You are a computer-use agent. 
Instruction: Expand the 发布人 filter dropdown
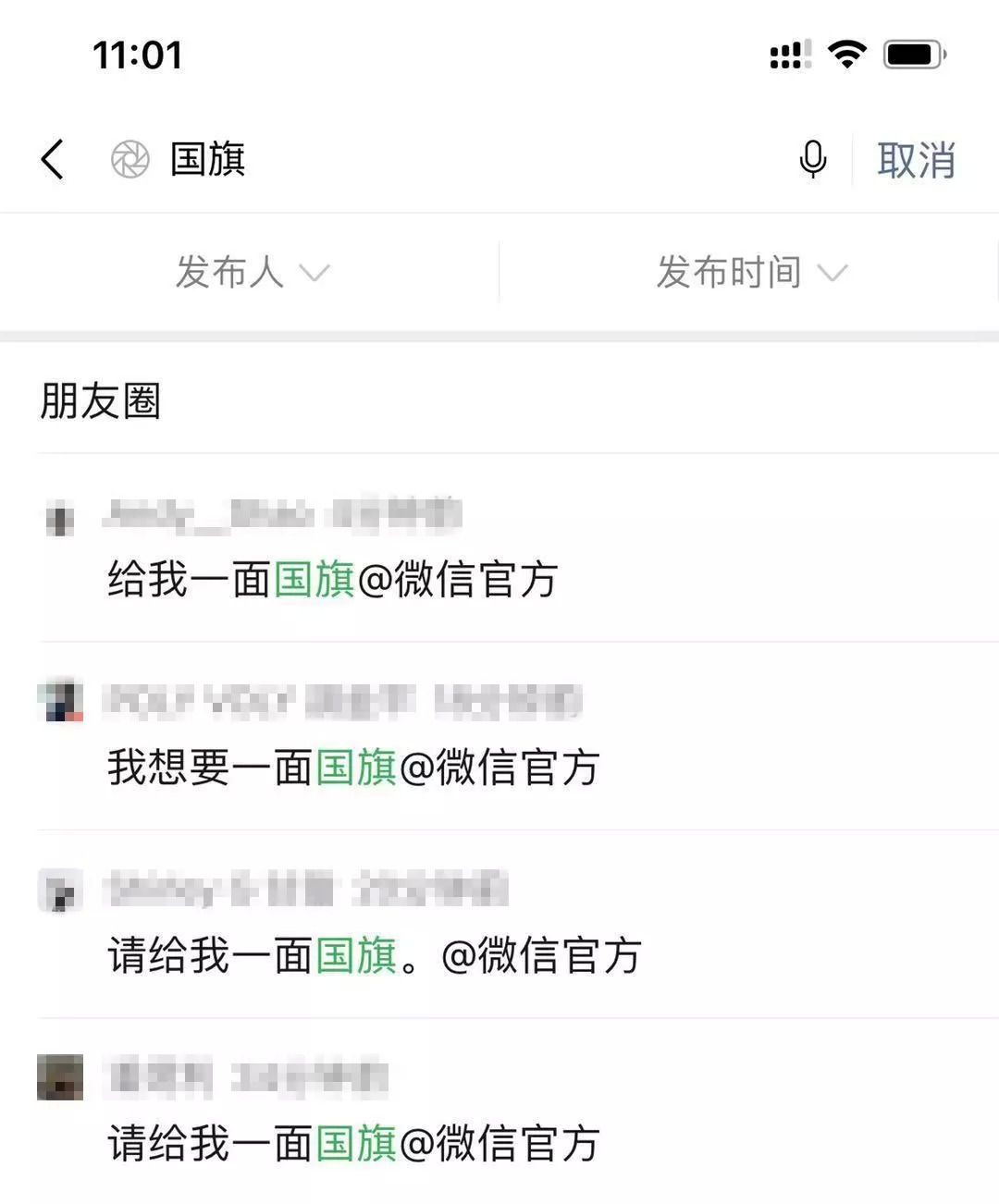[251, 273]
